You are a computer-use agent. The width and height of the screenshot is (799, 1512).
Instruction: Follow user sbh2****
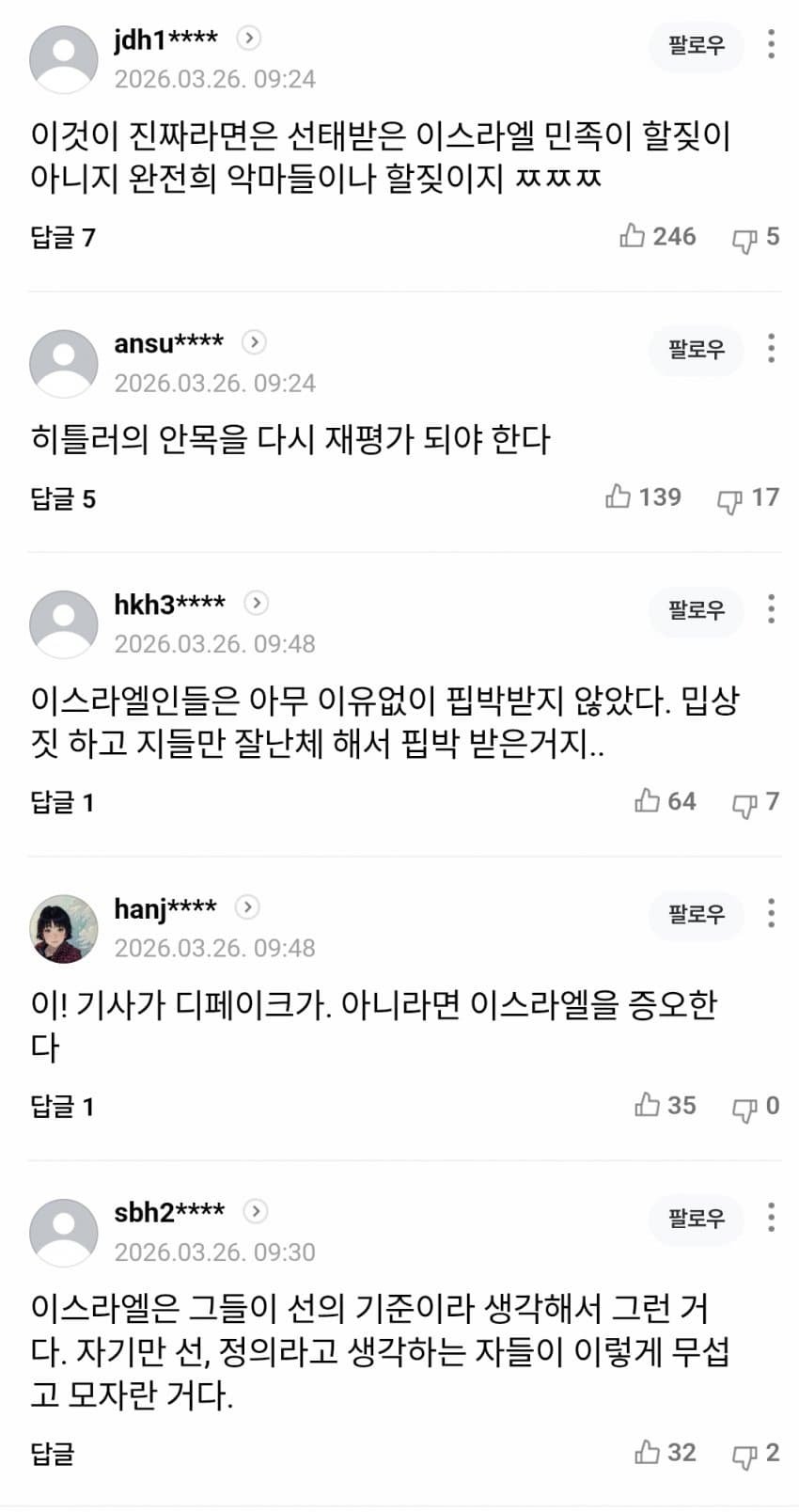click(696, 1219)
